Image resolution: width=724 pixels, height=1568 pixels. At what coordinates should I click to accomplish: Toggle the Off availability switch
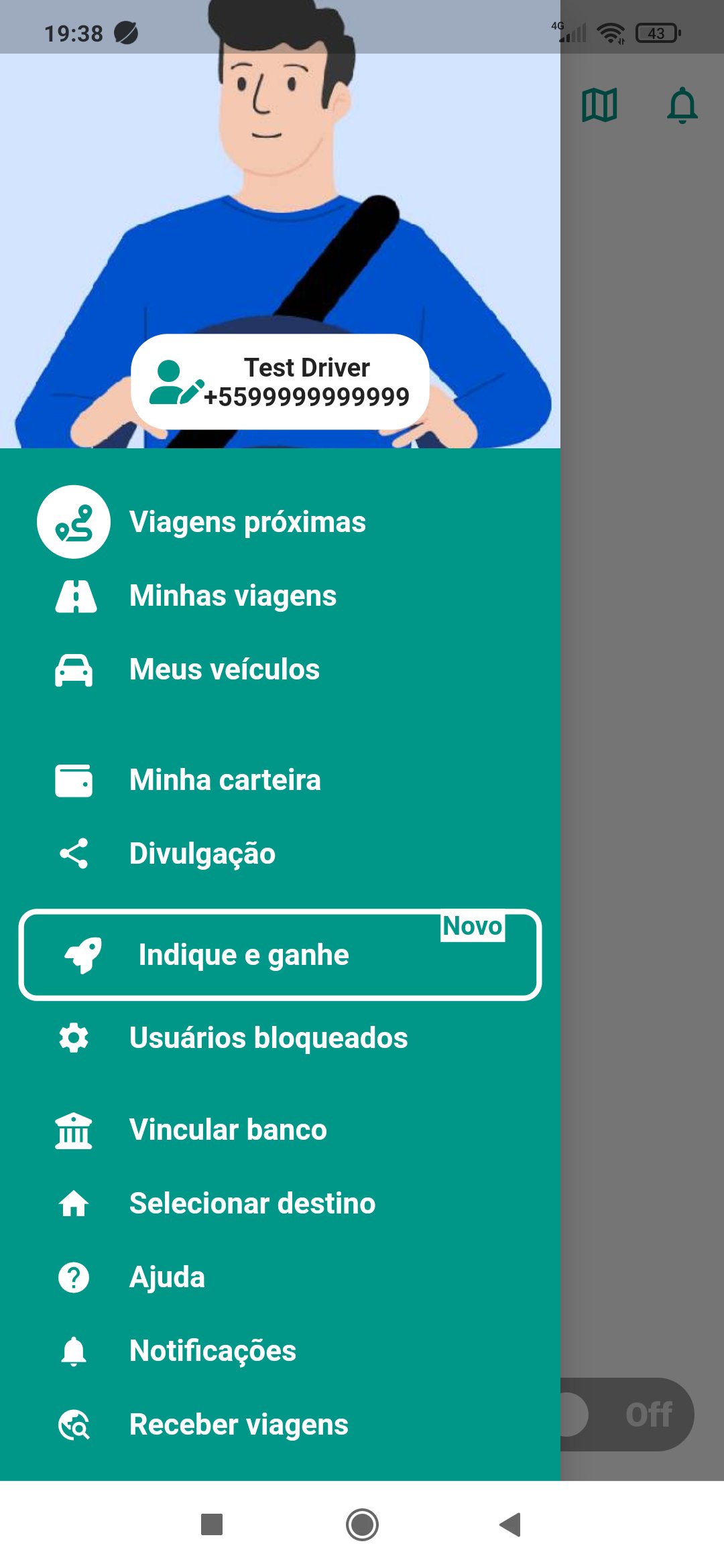(x=627, y=1415)
